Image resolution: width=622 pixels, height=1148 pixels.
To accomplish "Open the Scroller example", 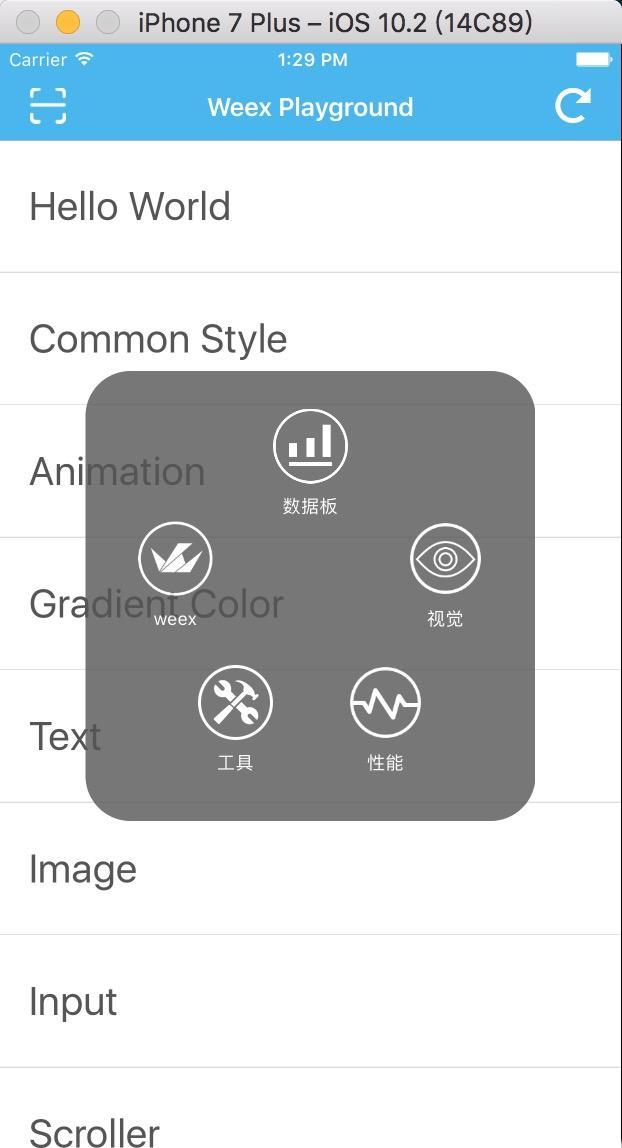I will (95, 1131).
